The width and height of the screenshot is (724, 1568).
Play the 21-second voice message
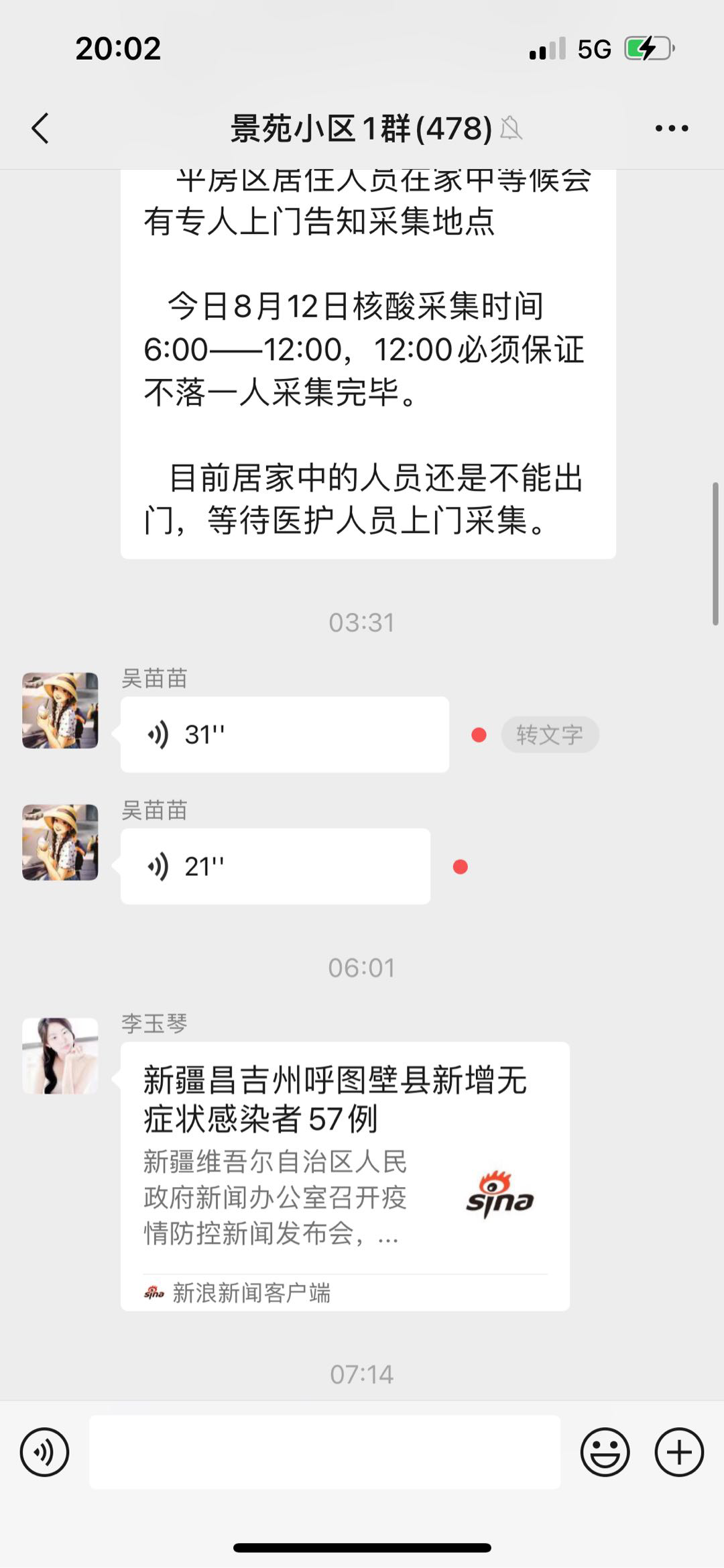click(275, 866)
